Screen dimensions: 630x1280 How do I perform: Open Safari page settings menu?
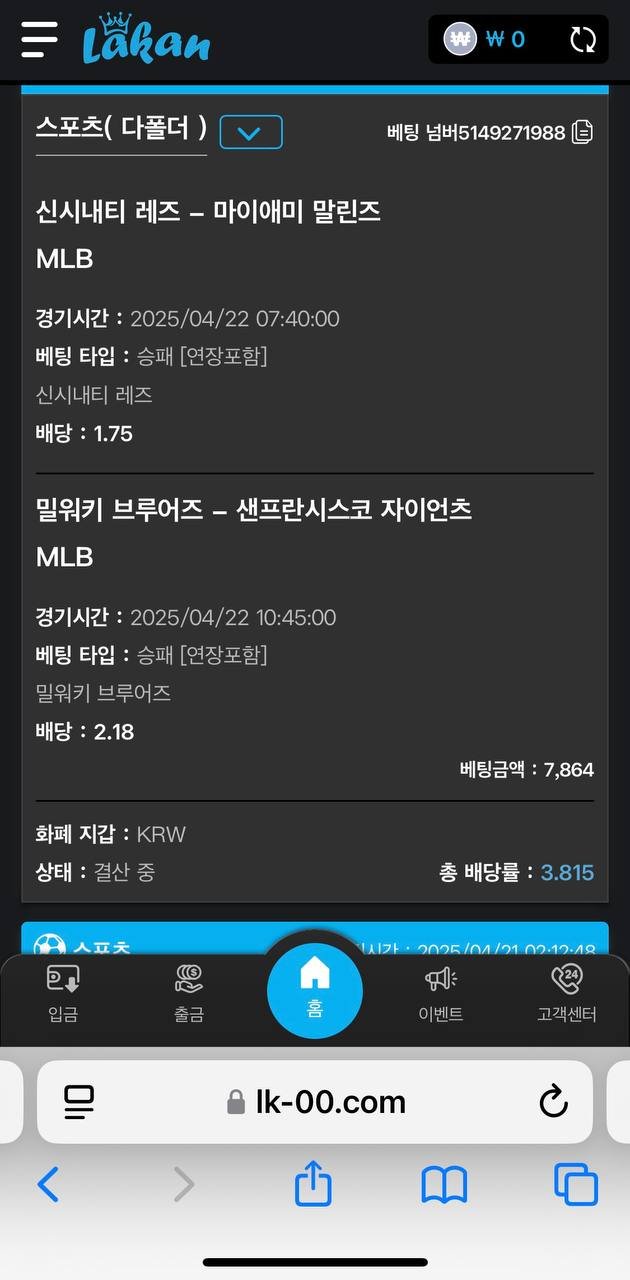point(79,1102)
